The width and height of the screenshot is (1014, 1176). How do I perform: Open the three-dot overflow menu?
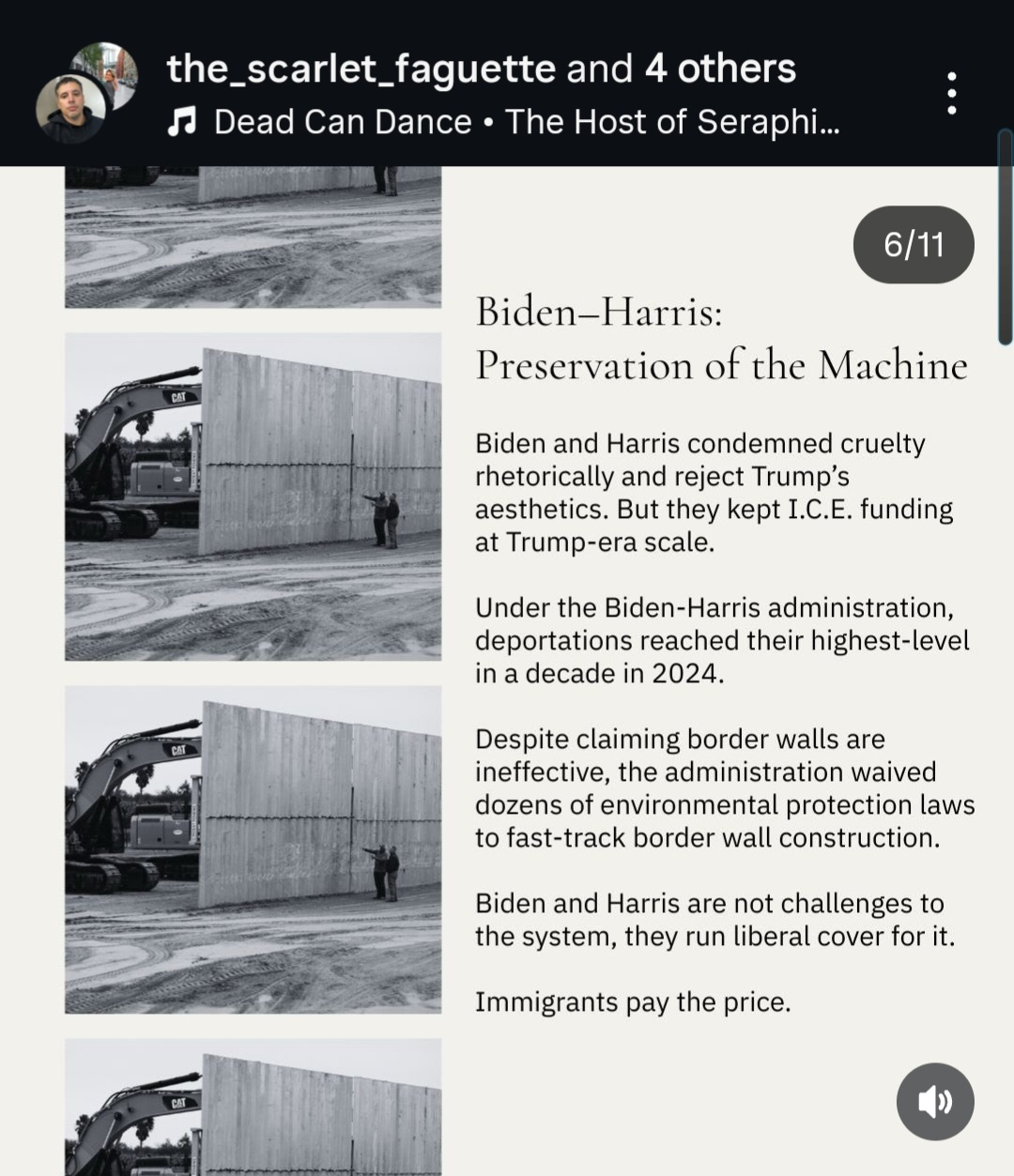(951, 93)
